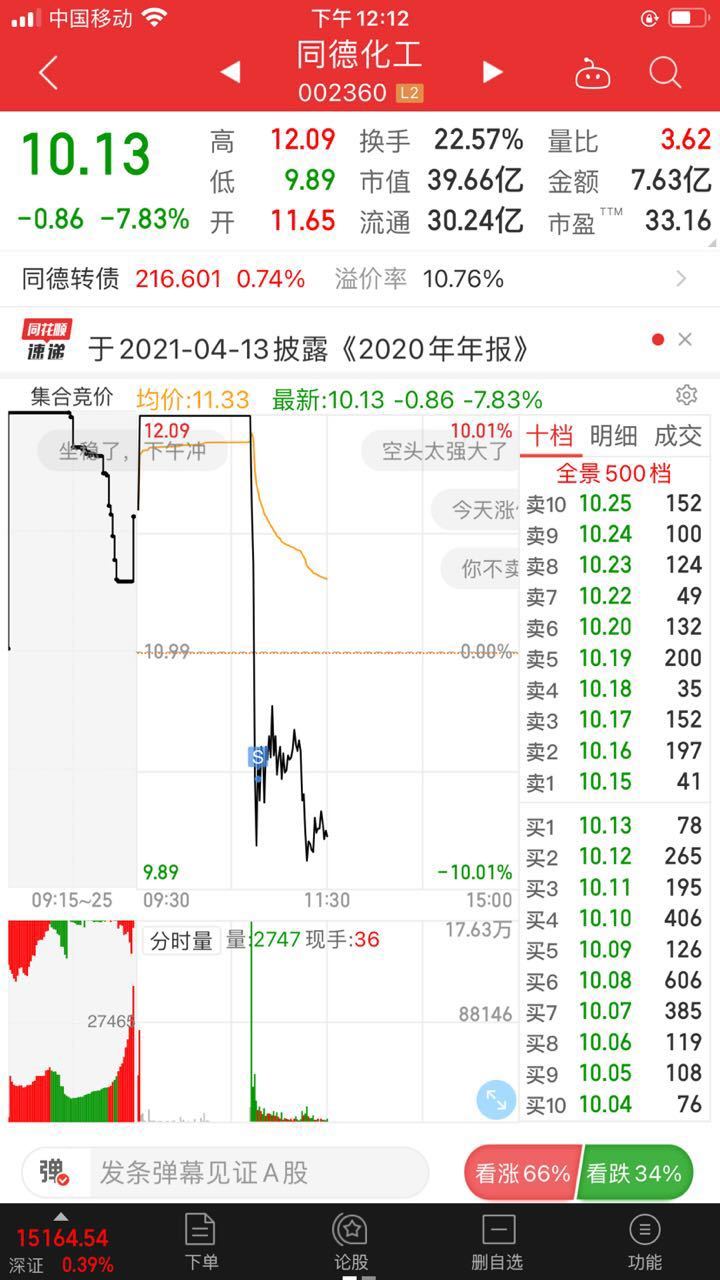Open the robot assistant icon

point(593,73)
